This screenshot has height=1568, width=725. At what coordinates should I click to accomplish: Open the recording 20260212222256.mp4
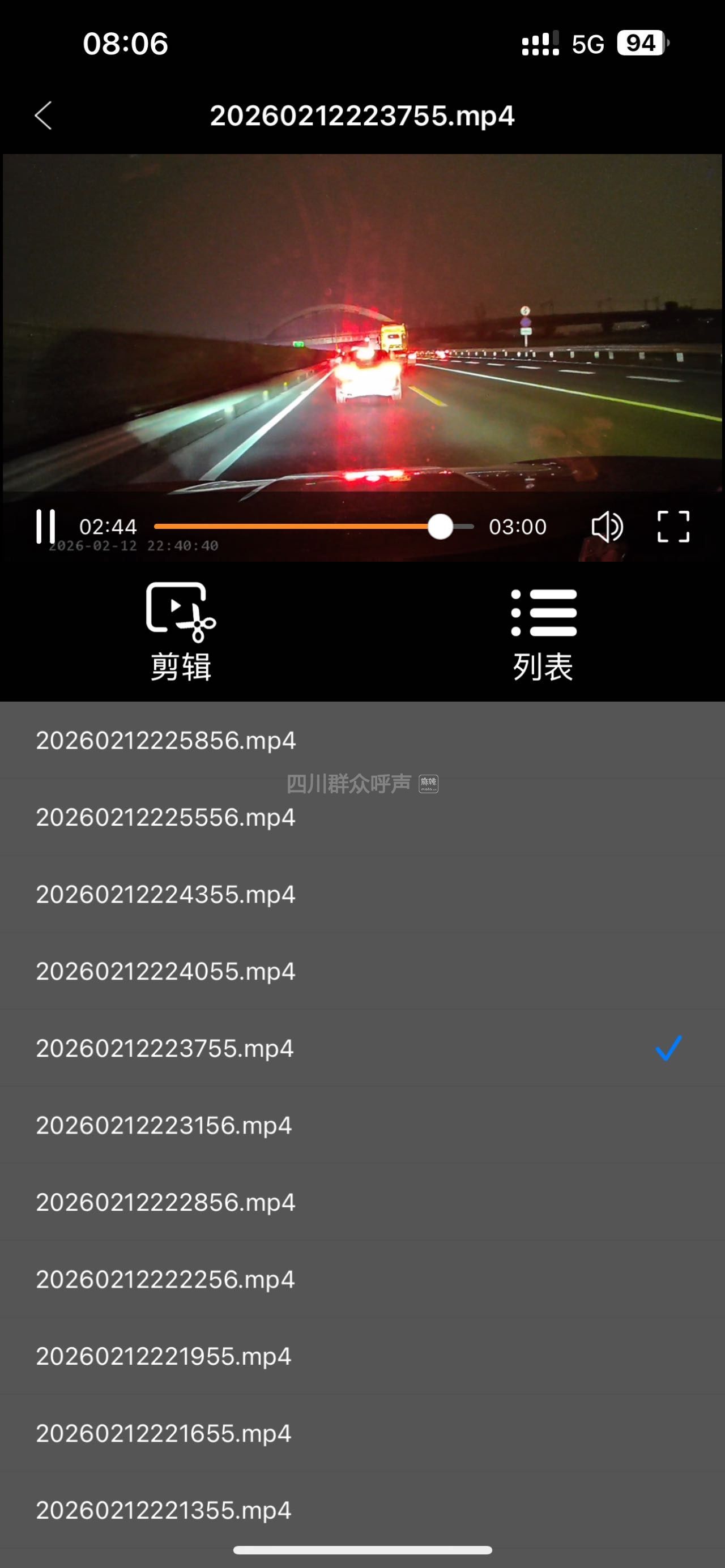pyautogui.click(x=165, y=1279)
